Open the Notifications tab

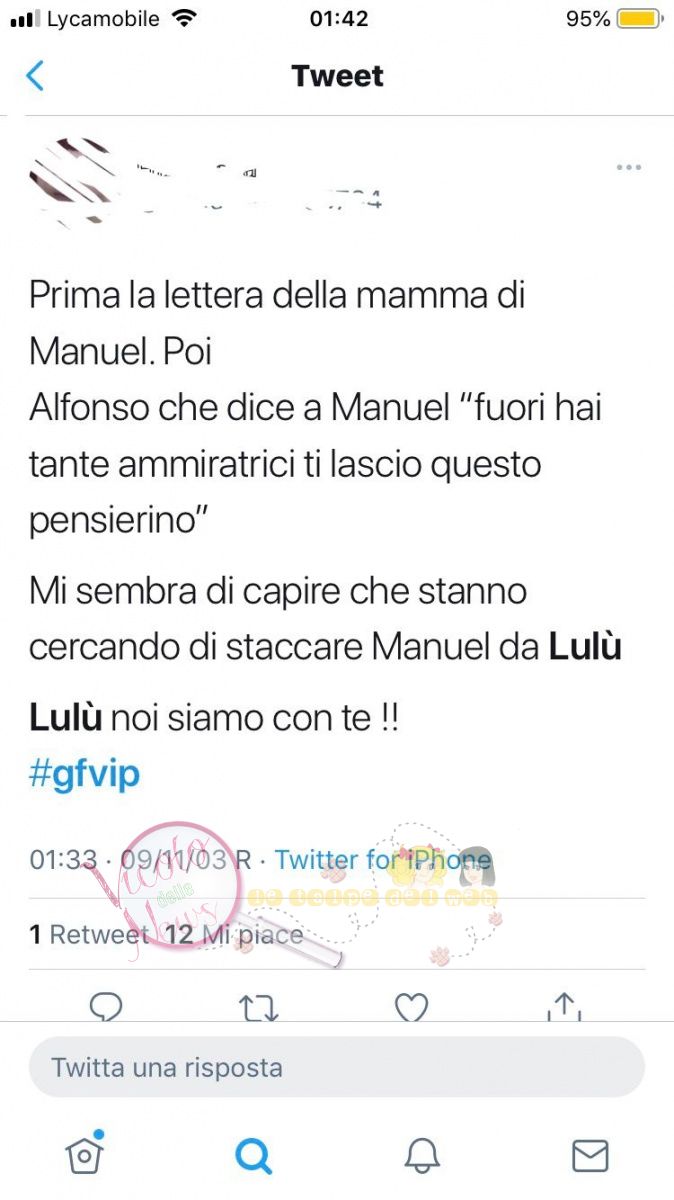[x=422, y=1156]
